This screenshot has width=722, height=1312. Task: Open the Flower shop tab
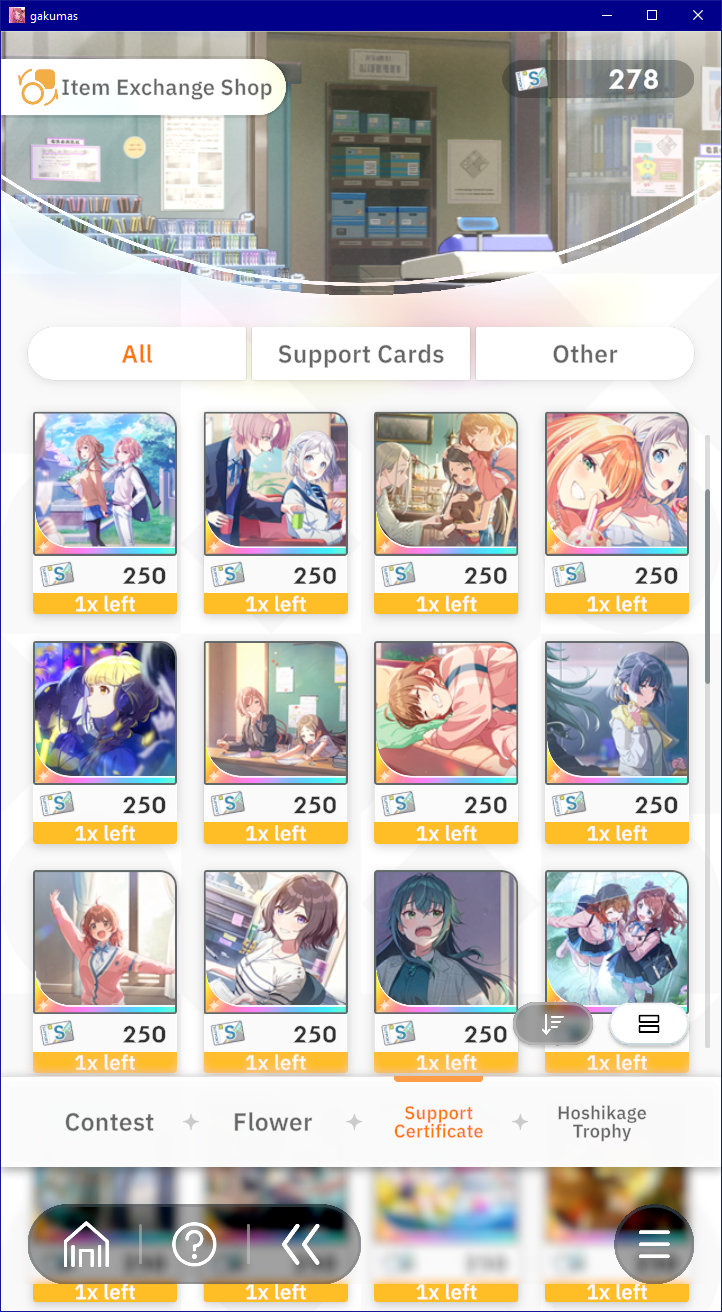[x=272, y=1122]
